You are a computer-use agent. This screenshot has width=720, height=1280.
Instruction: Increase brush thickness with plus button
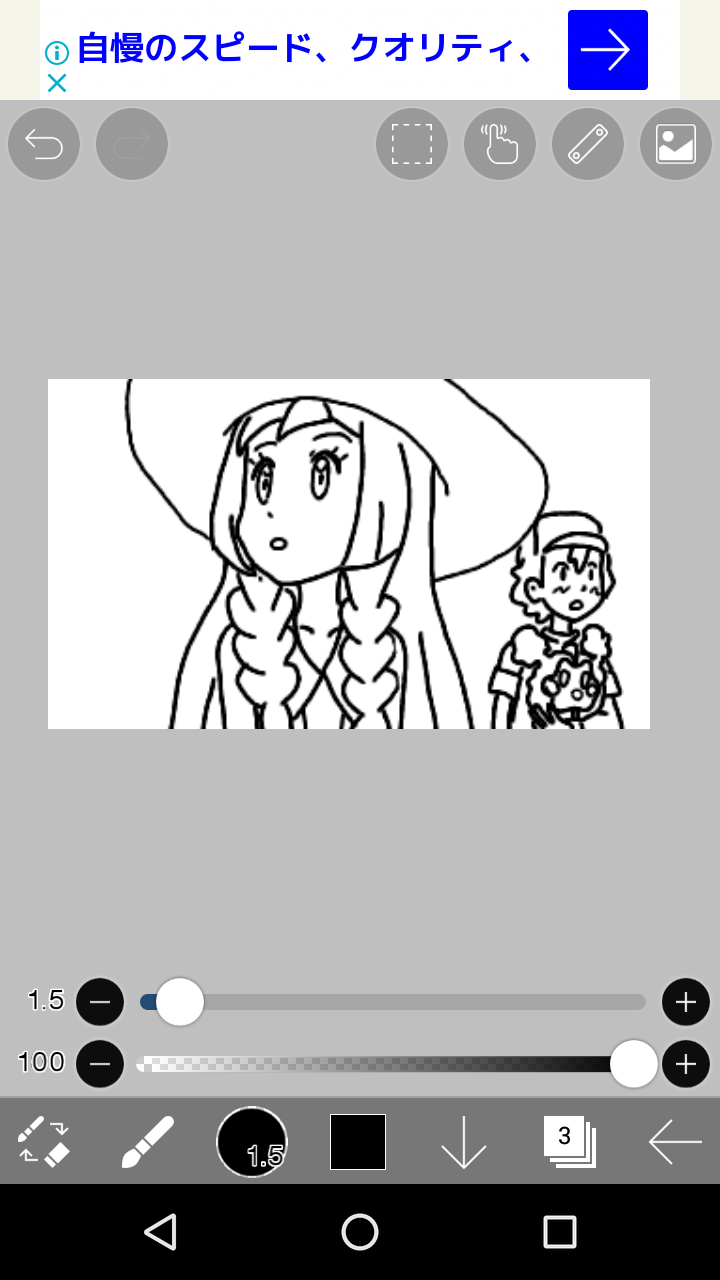point(685,1002)
